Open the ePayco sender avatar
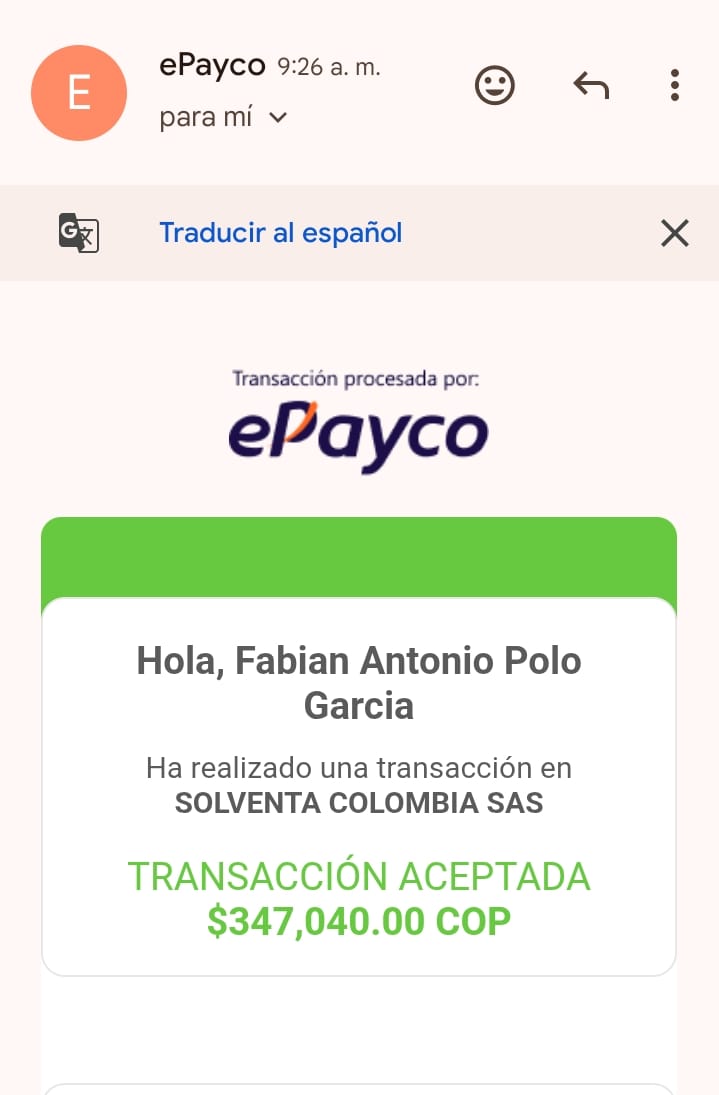 [79, 93]
